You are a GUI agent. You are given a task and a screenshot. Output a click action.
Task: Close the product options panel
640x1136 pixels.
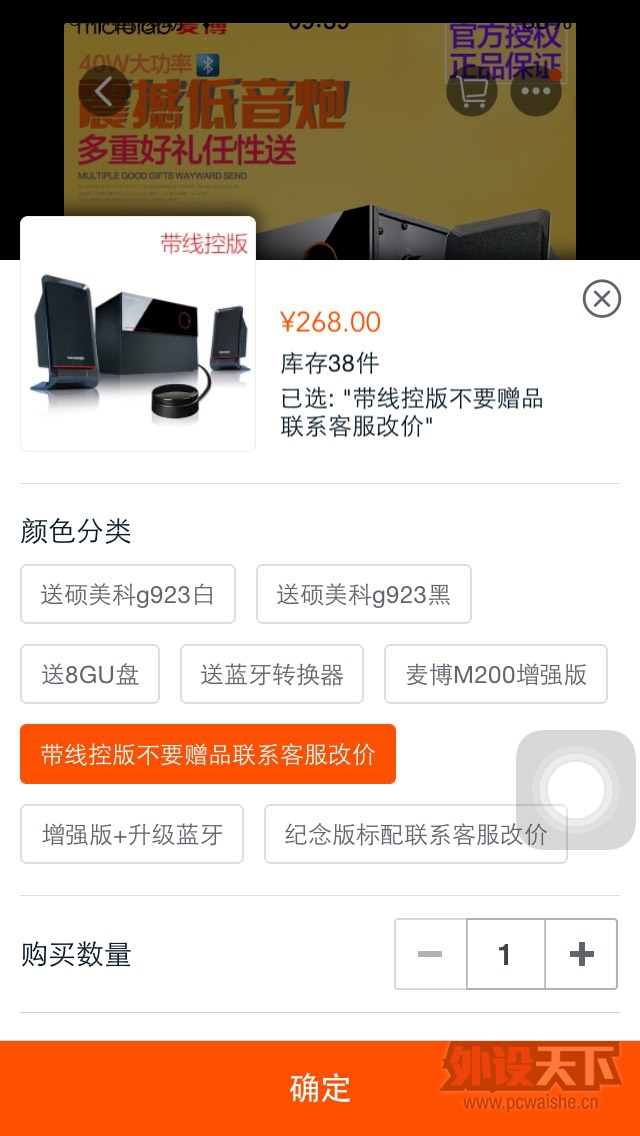[x=601, y=298]
